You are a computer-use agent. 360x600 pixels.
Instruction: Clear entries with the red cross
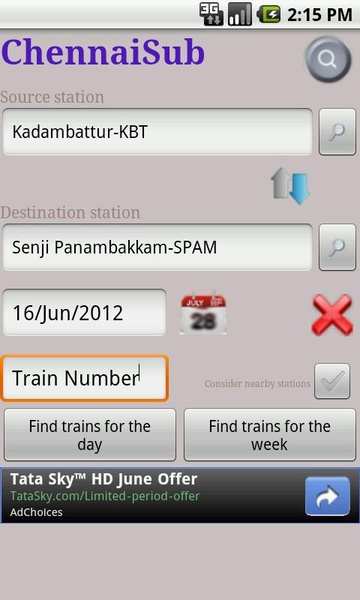click(x=332, y=315)
